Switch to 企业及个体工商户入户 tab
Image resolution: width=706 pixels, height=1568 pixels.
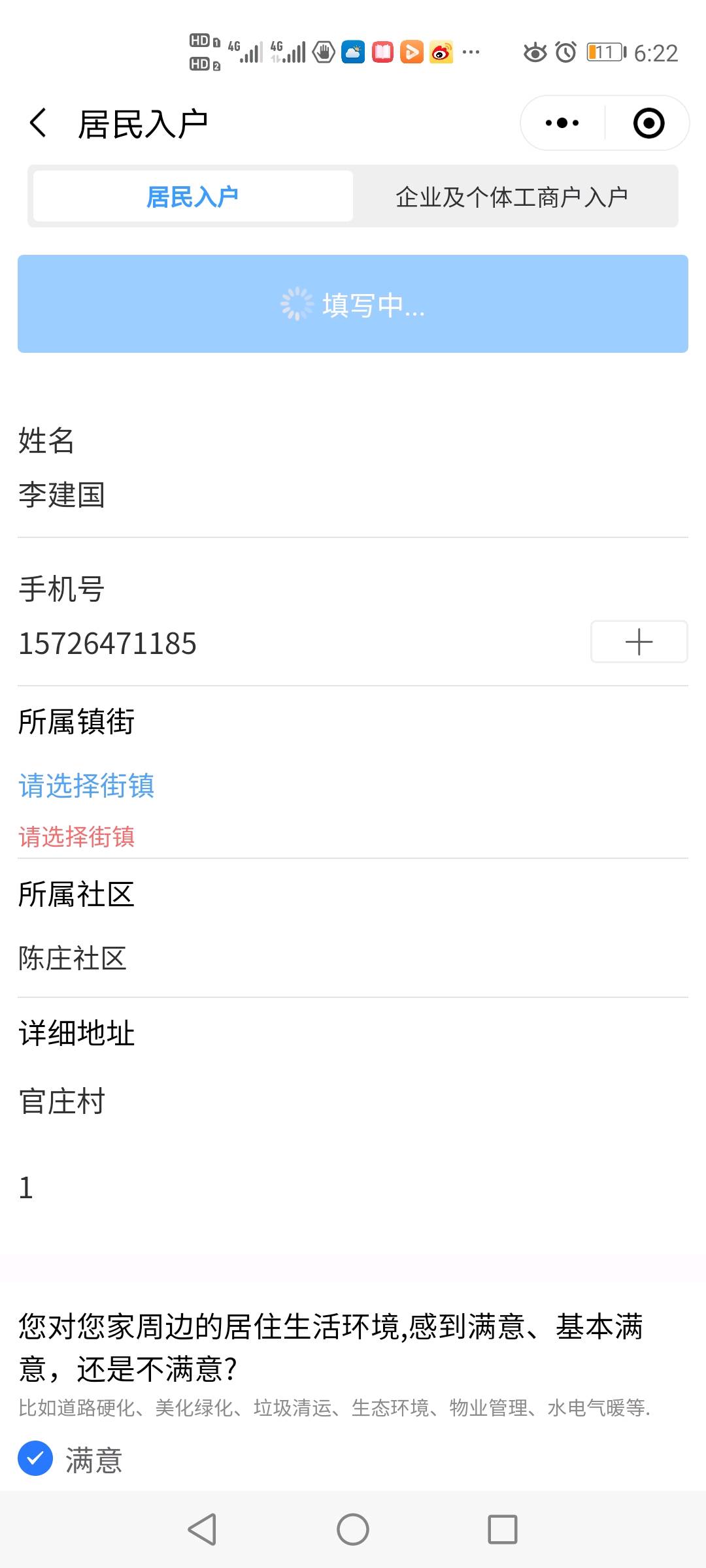pos(512,197)
